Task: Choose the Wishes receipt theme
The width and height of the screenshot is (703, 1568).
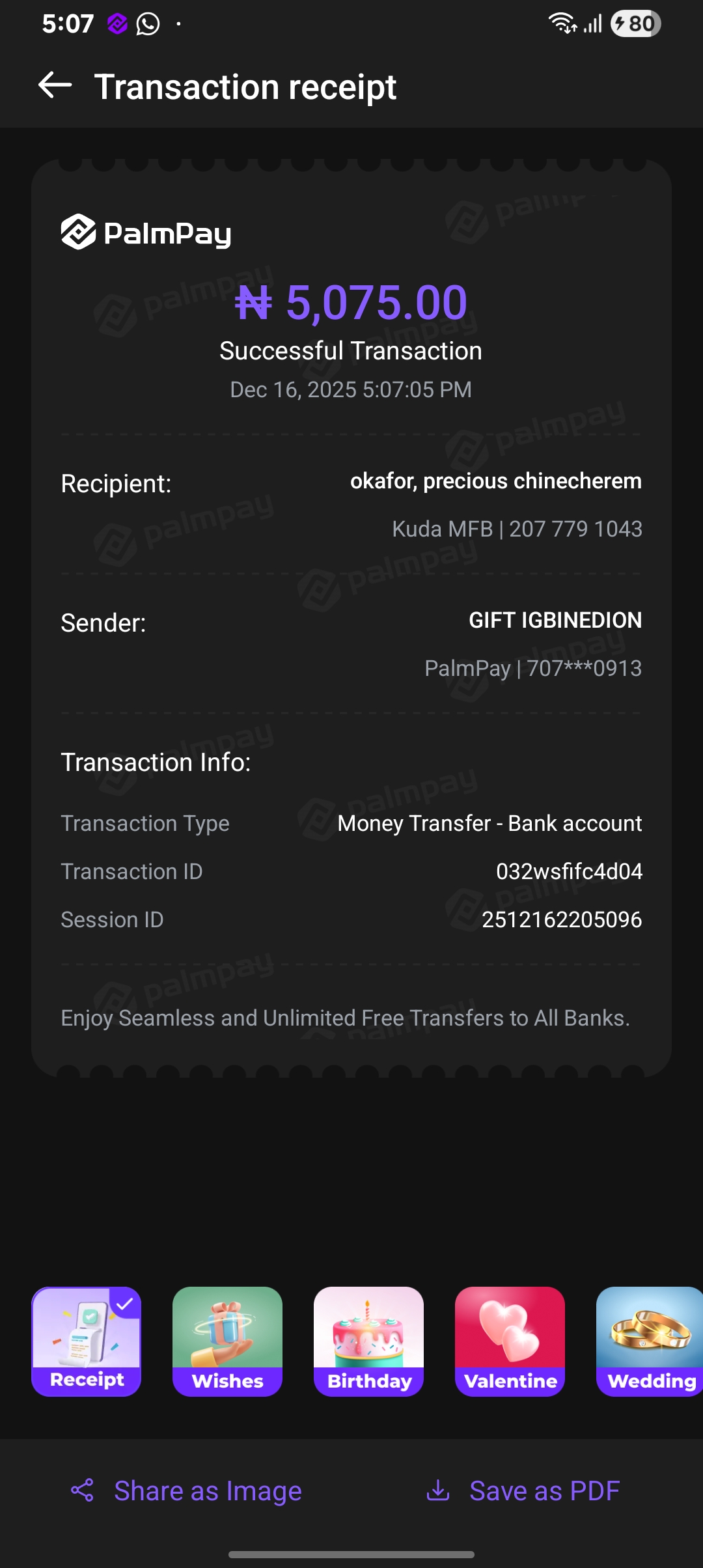Action: coord(227,1341)
